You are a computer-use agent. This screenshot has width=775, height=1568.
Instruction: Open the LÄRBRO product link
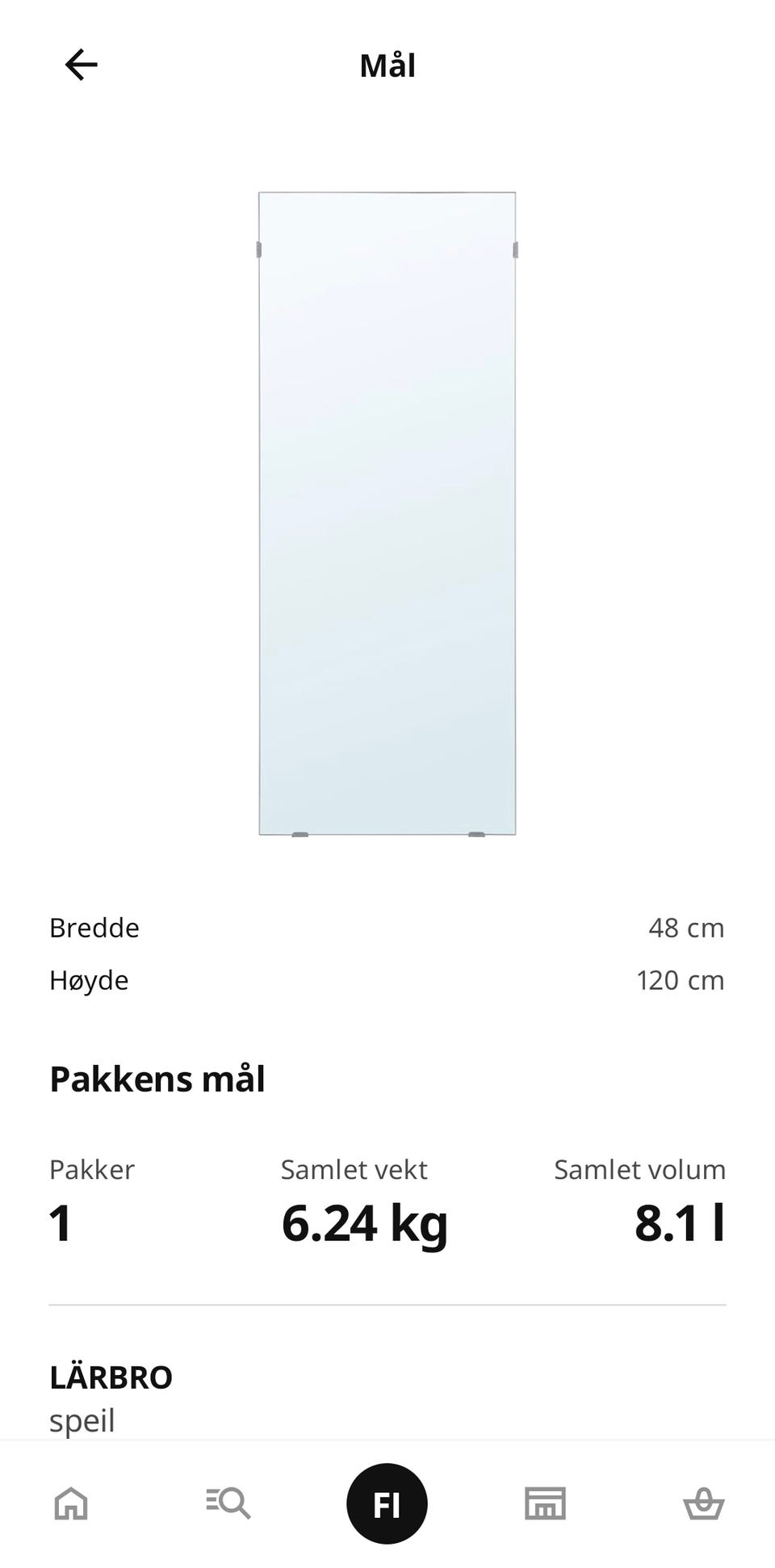coord(110,1377)
